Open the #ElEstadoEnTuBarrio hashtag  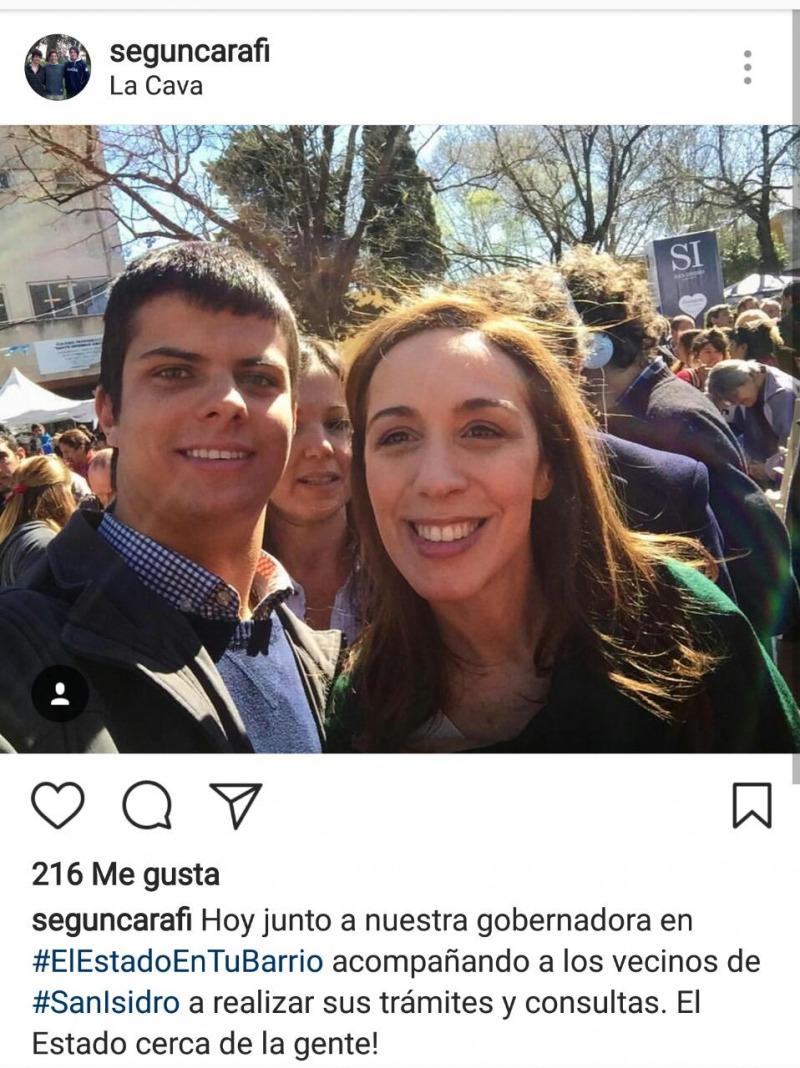[177, 962]
